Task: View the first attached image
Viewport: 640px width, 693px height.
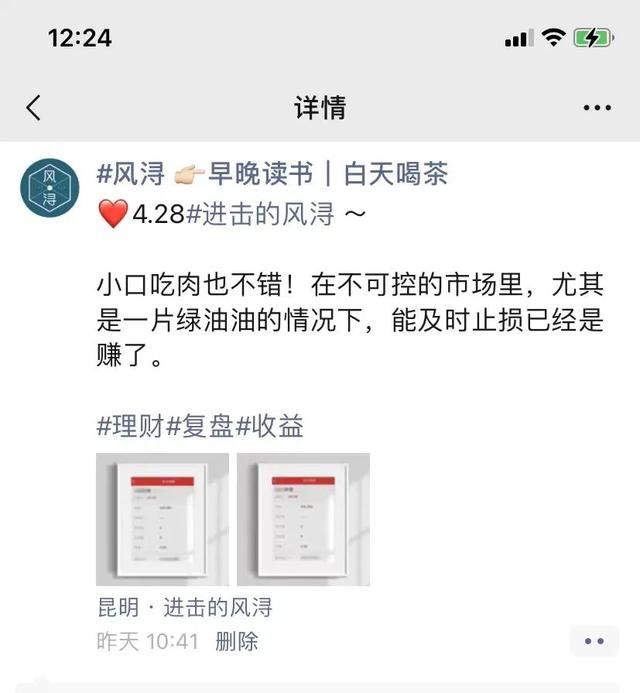Action: click(x=162, y=519)
